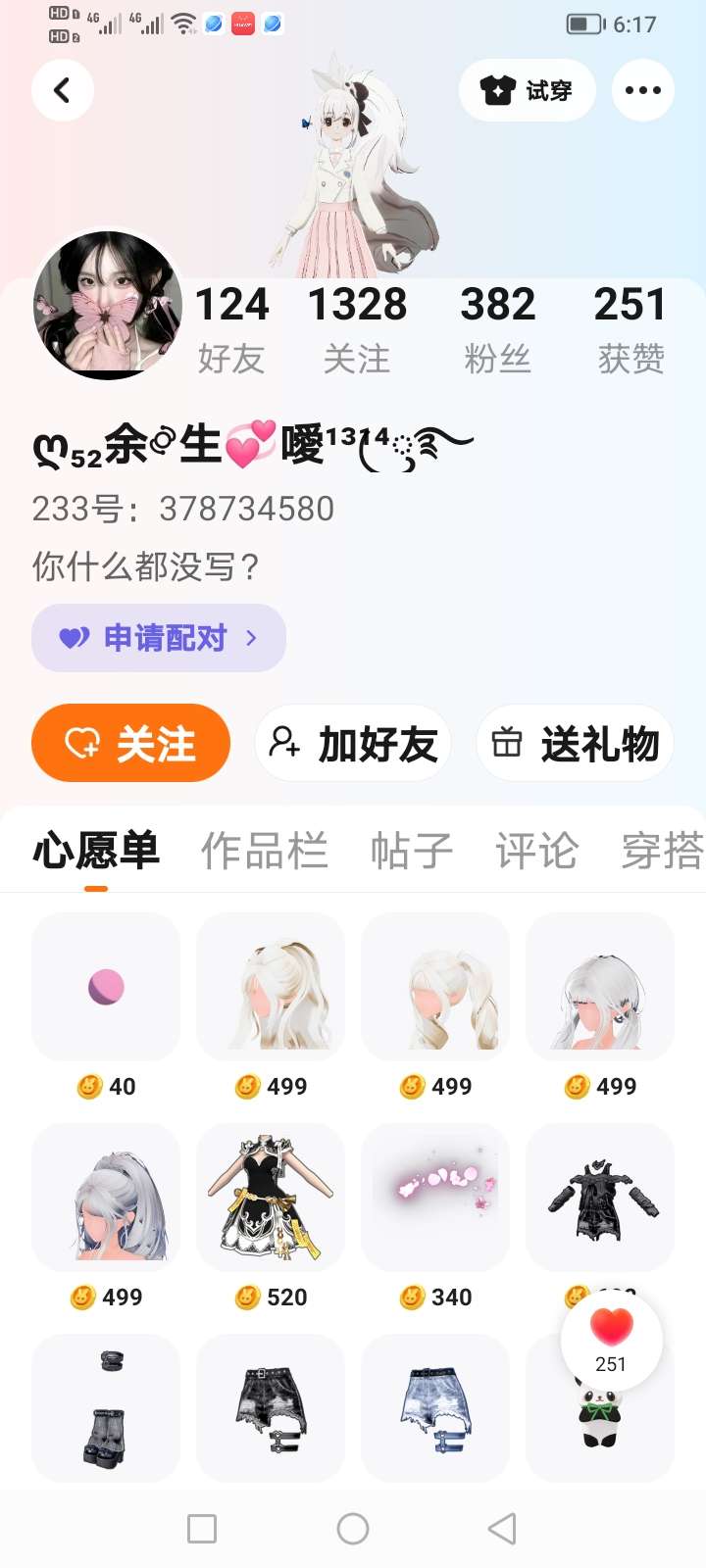Like the profile with the heart button
706x1568 pixels.
pyautogui.click(x=611, y=1340)
